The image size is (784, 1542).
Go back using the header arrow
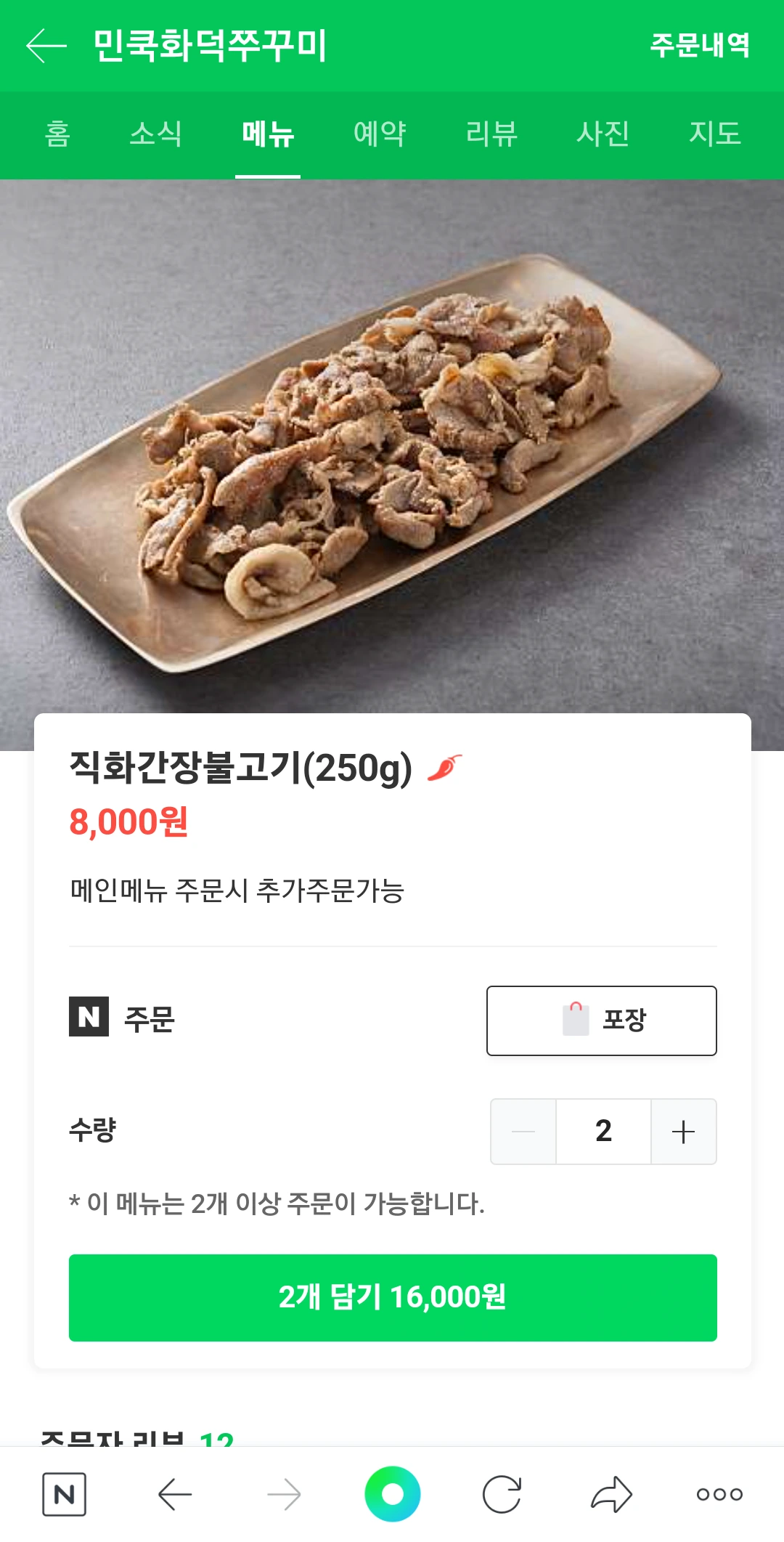click(46, 46)
